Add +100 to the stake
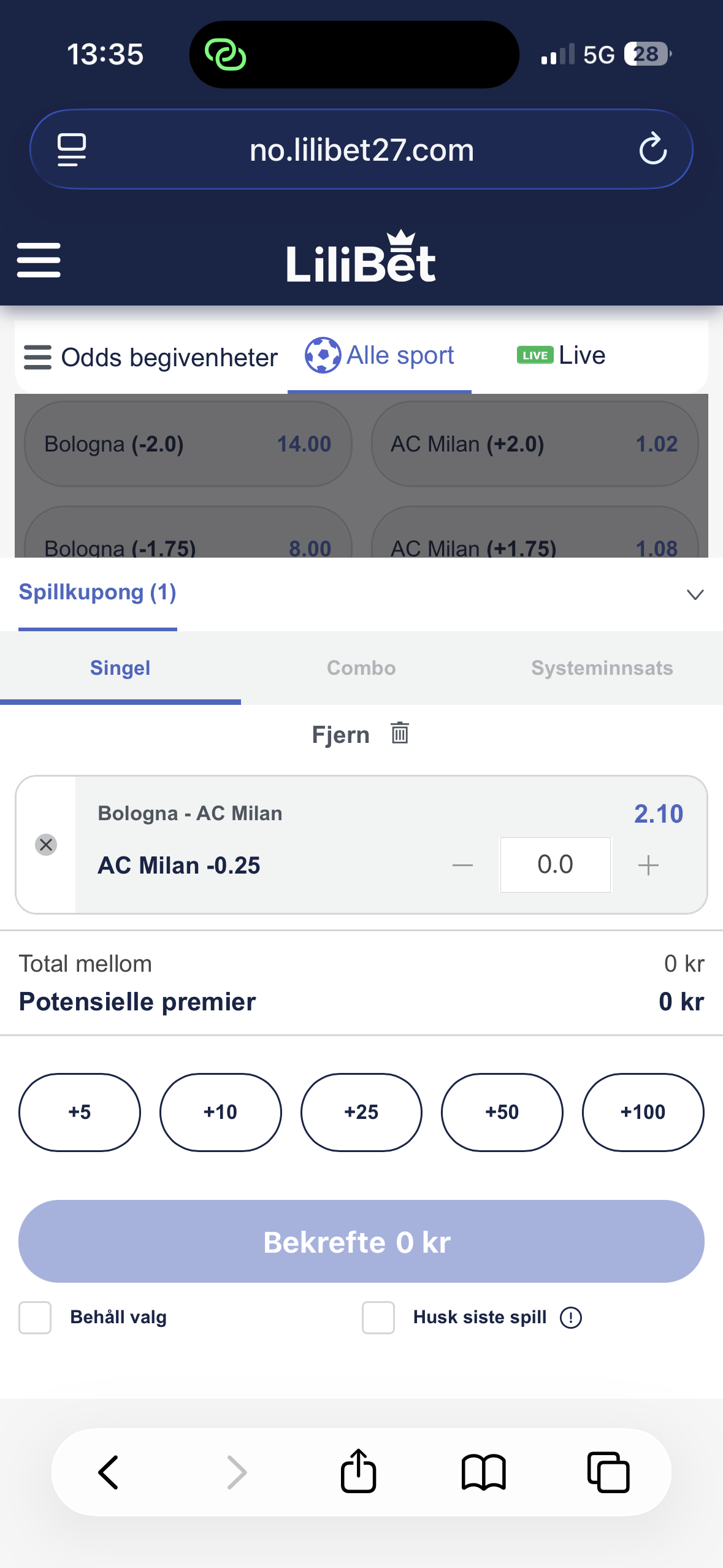Viewport: 723px width, 1568px height. [x=643, y=1112]
